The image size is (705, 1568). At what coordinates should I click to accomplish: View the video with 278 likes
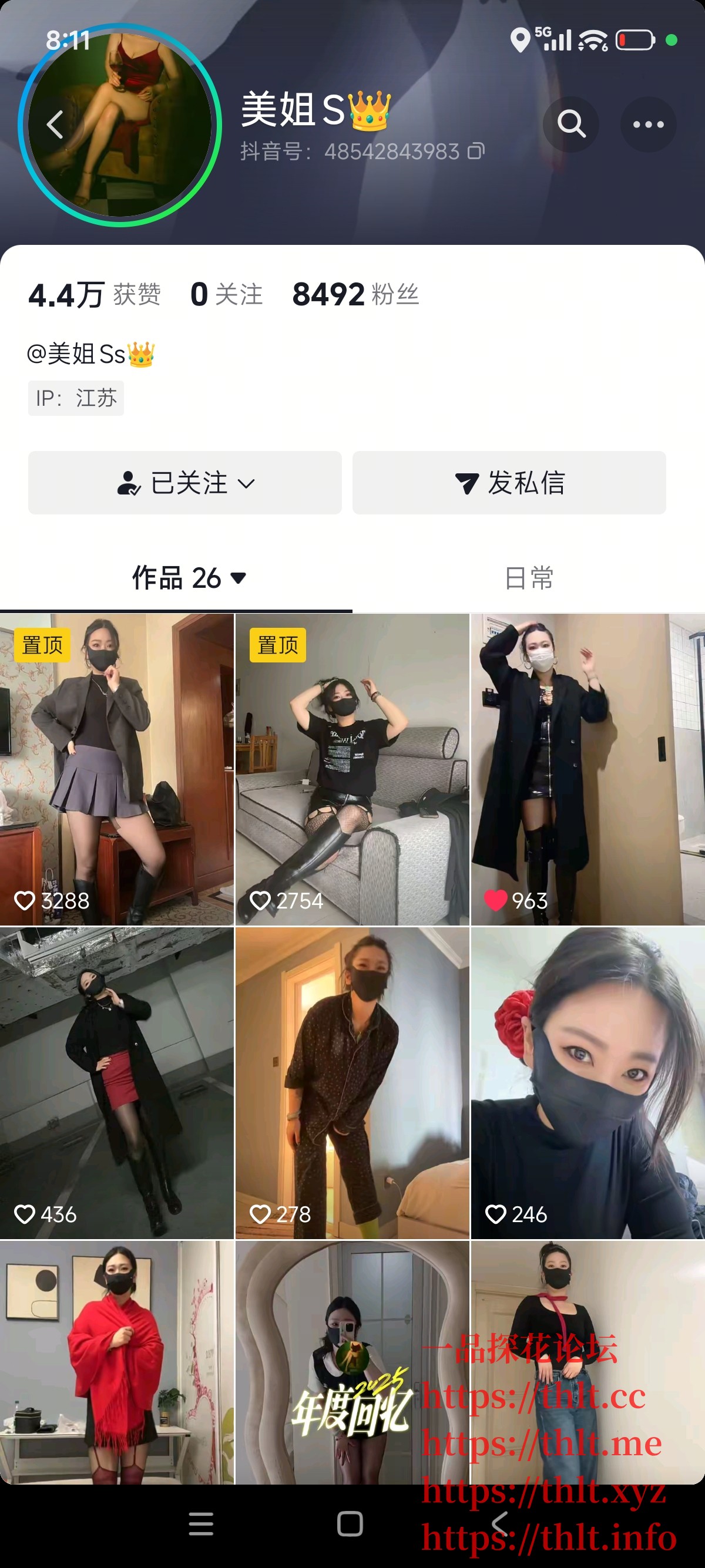click(x=352, y=1082)
